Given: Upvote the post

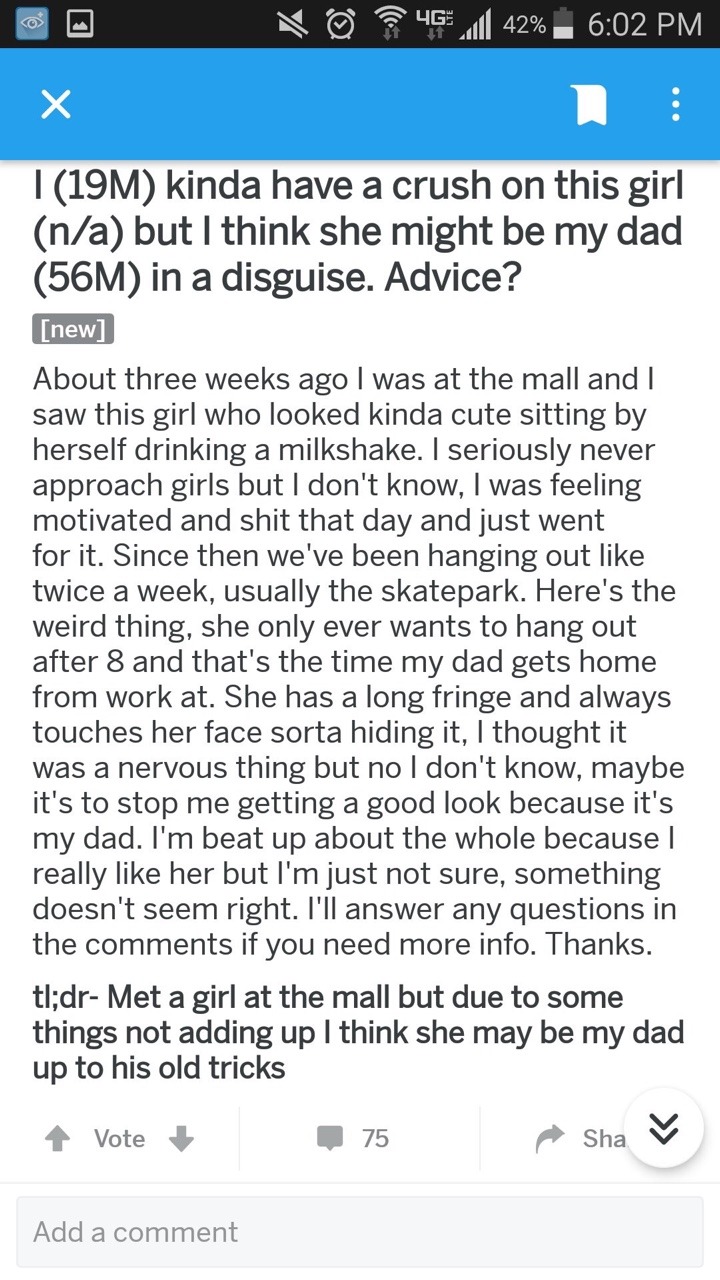Looking at the screenshot, I should point(58,1138).
